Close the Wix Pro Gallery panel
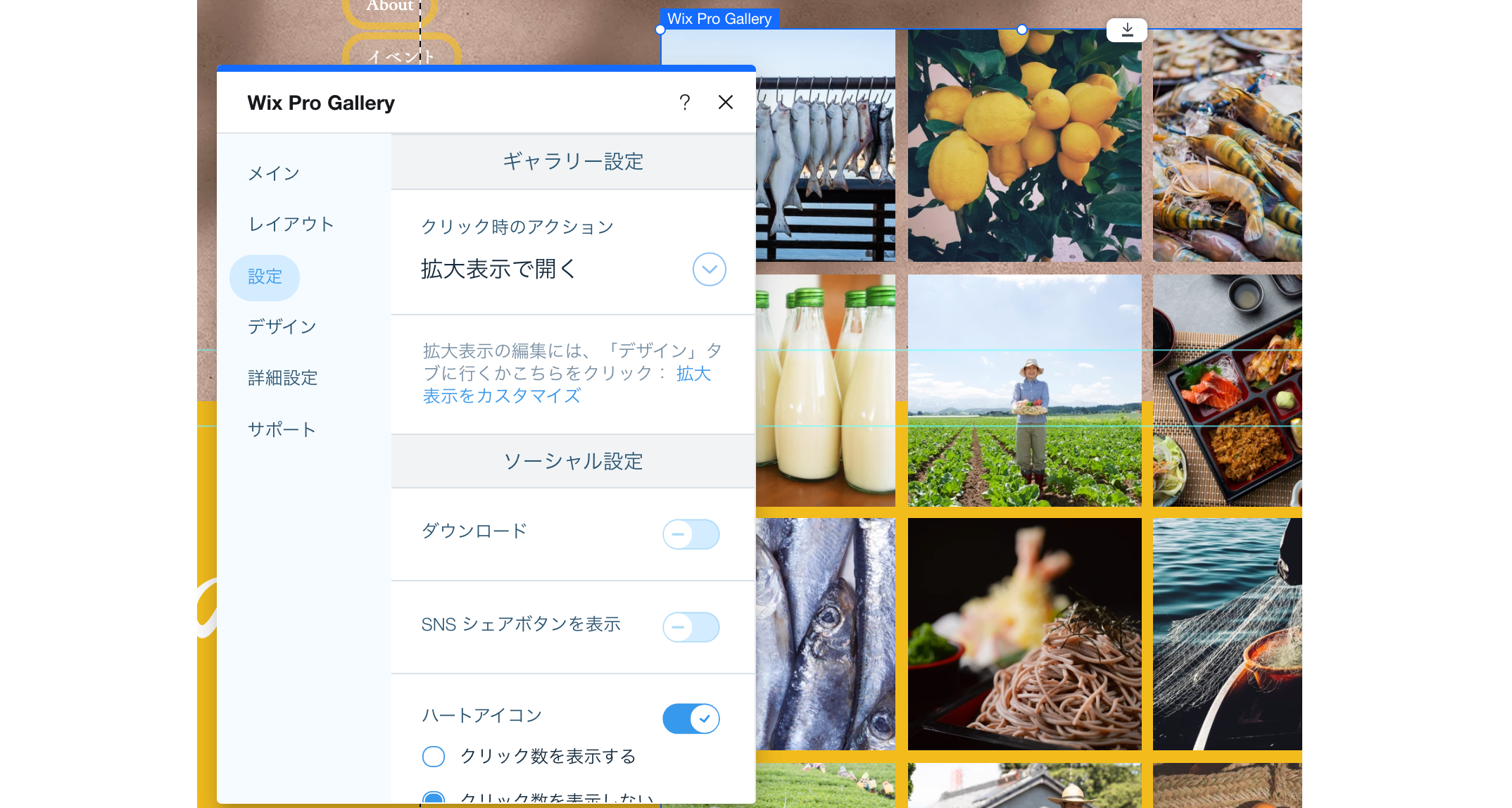This screenshot has height=808, width=1512. point(725,103)
